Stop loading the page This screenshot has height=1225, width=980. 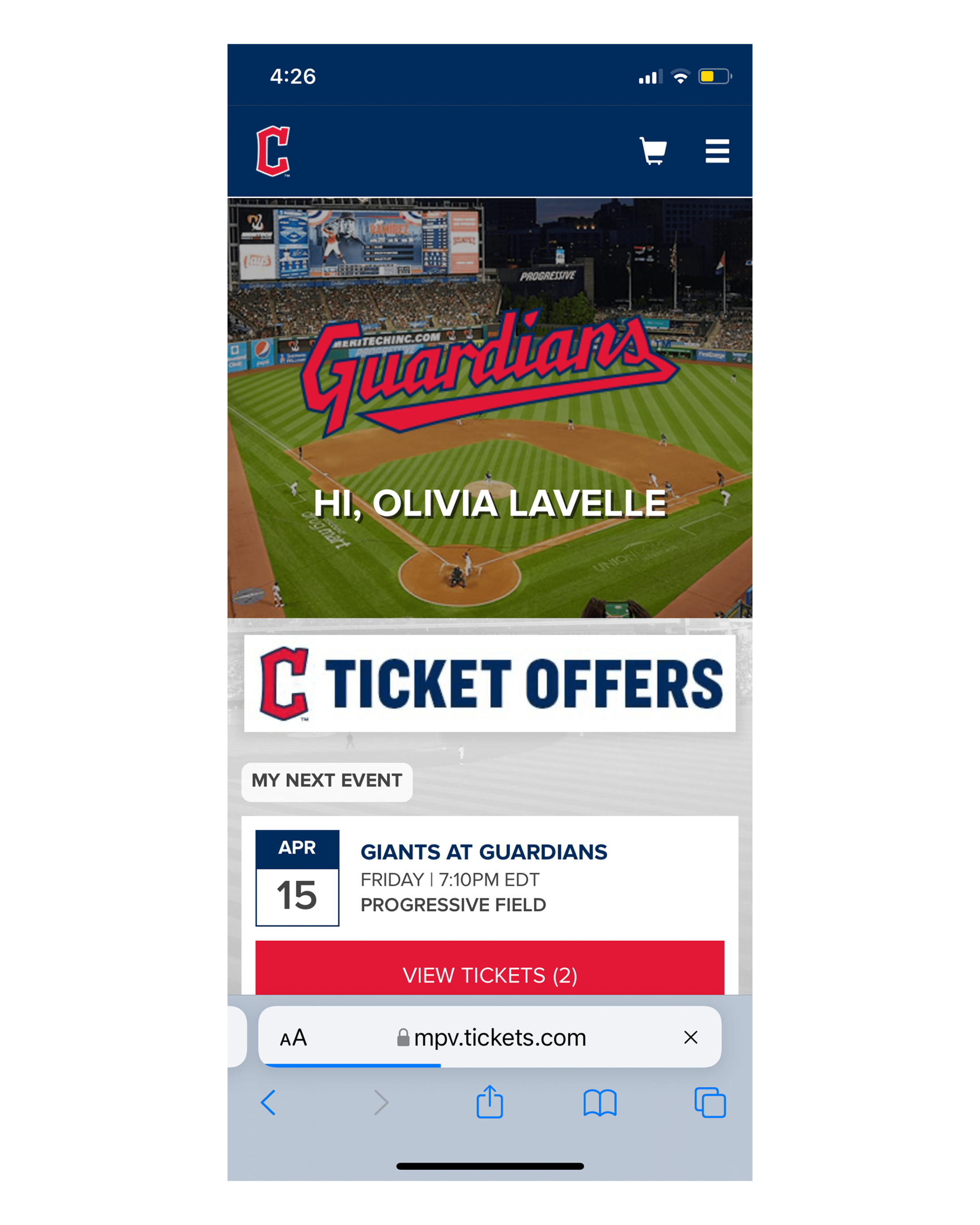pos(690,1038)
